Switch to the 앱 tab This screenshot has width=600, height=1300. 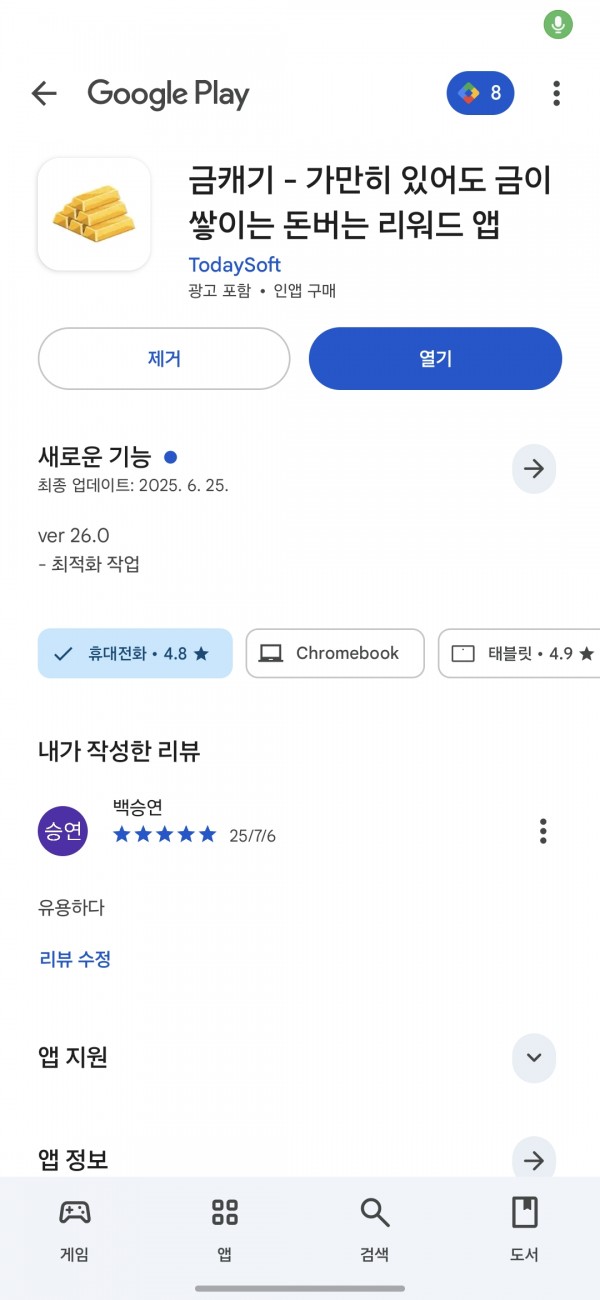pyautogui.click(x=225, y=1230)
